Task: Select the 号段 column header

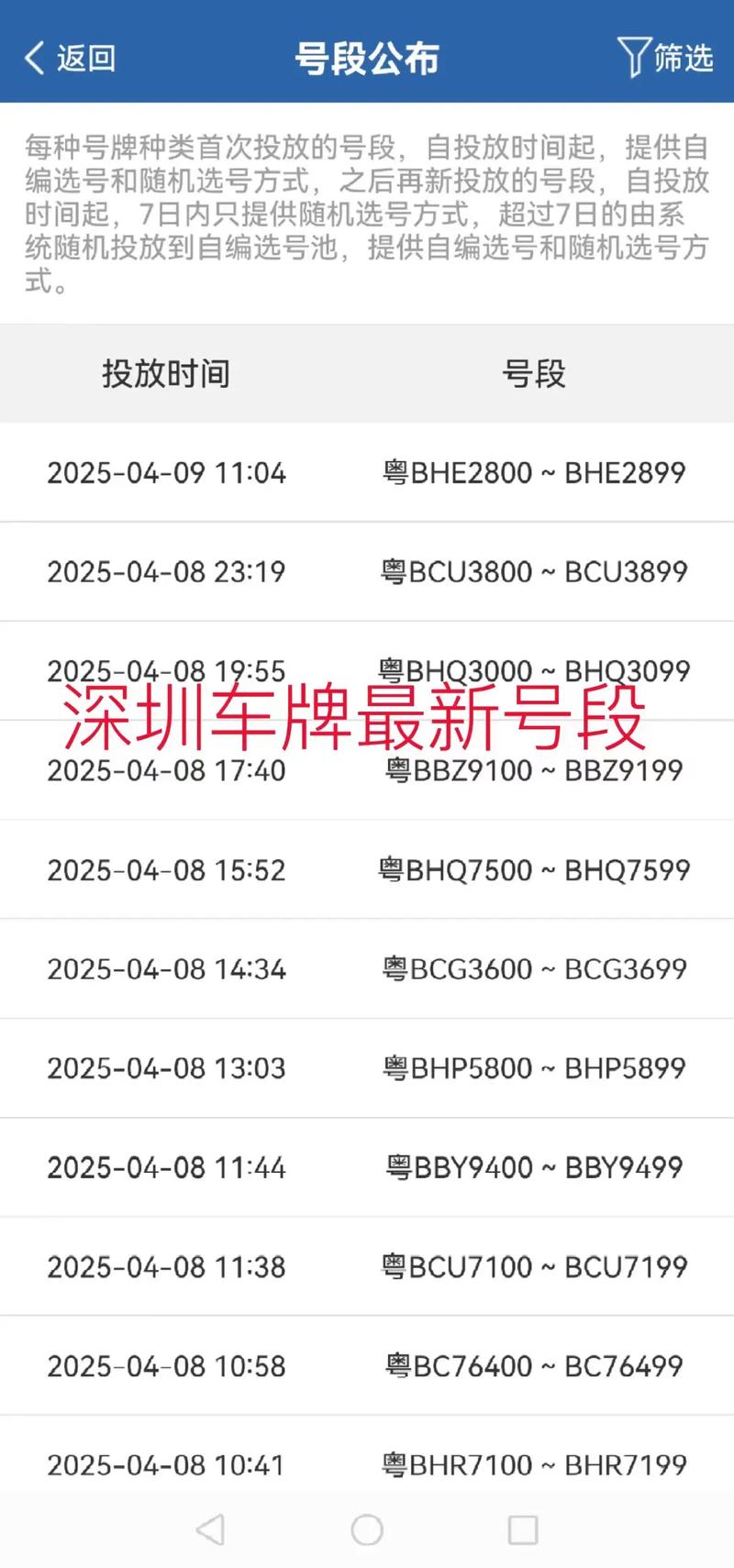Action: 533,374
